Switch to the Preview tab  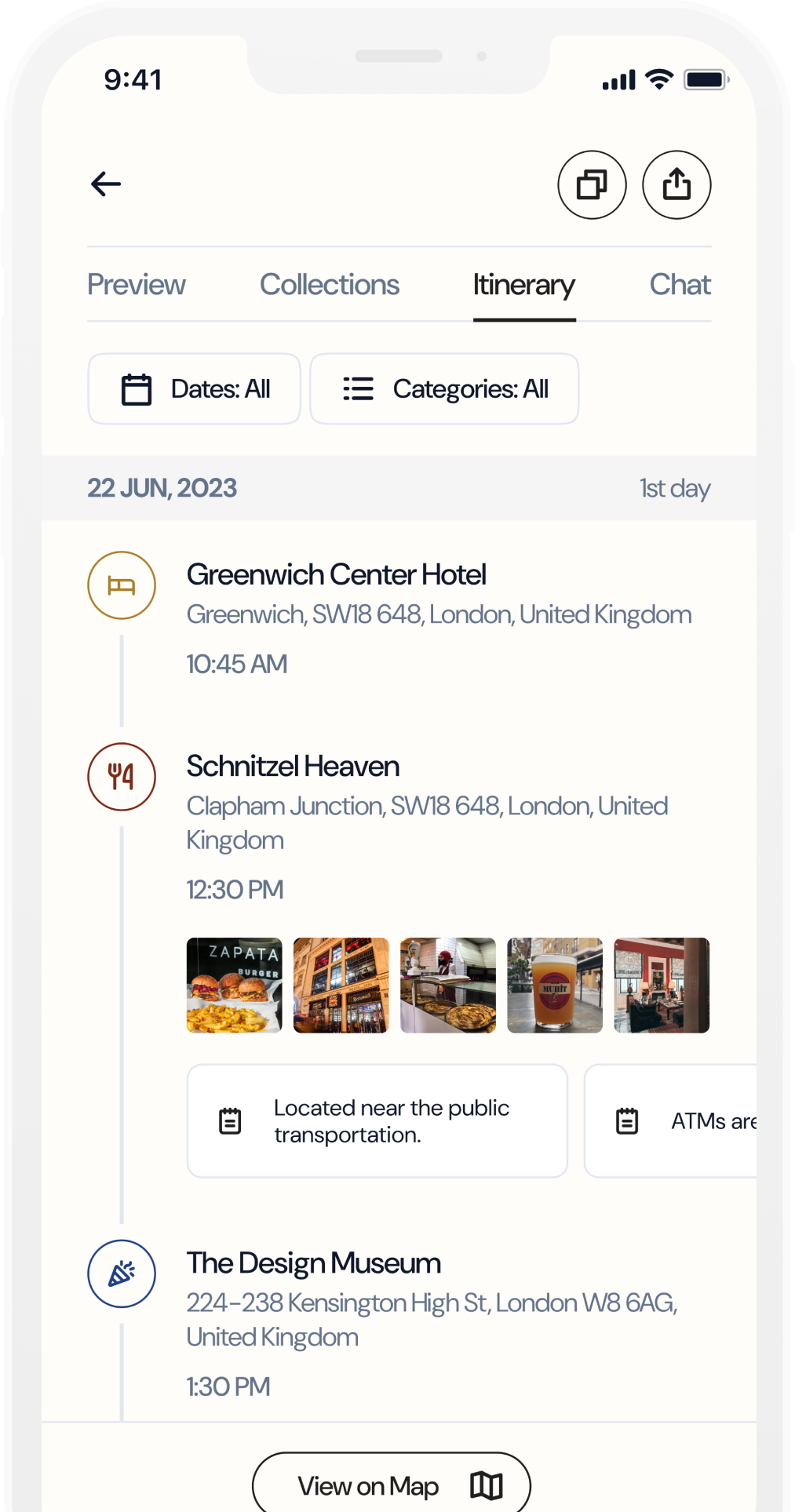point(137,285)
